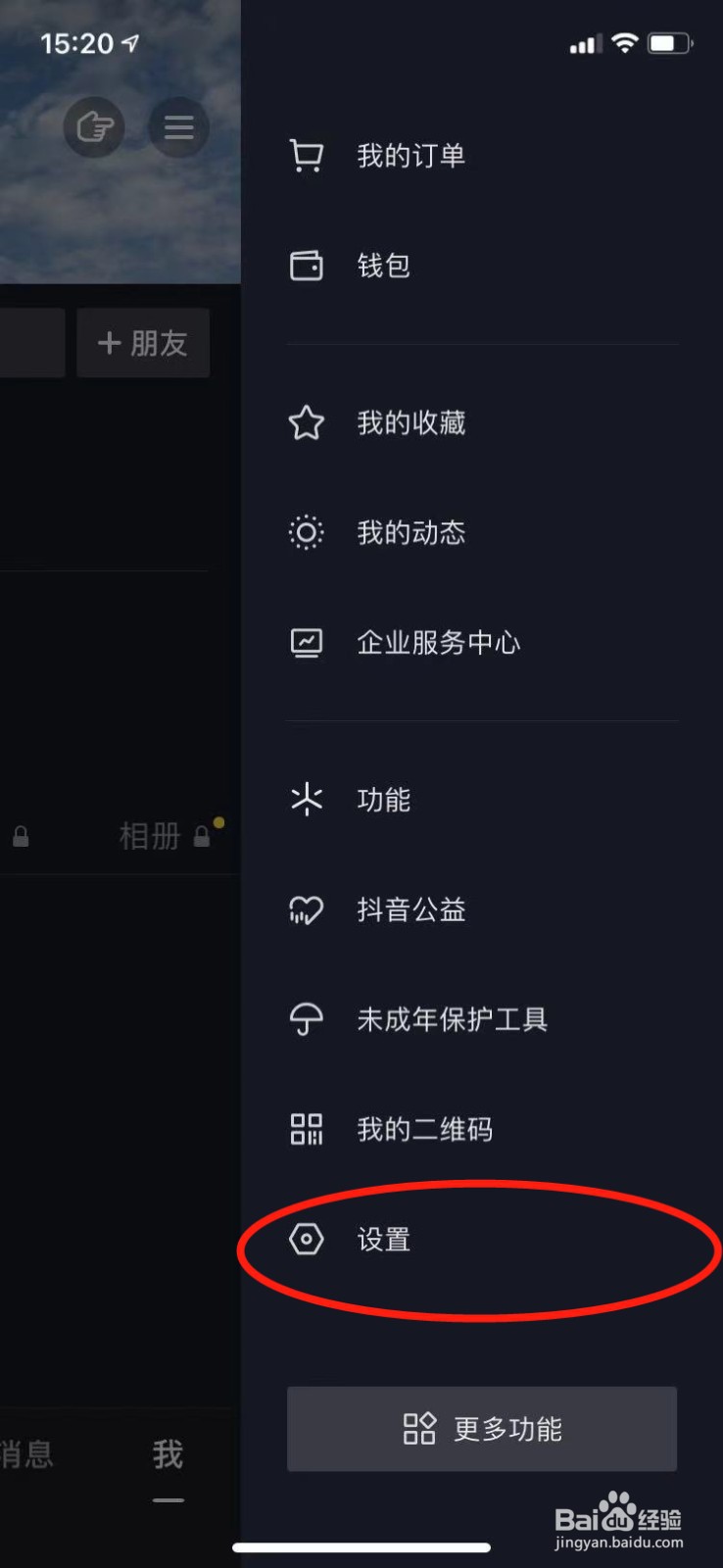
Task: Open 我的动态 via the sun icon
Action: tap(307, 532)
